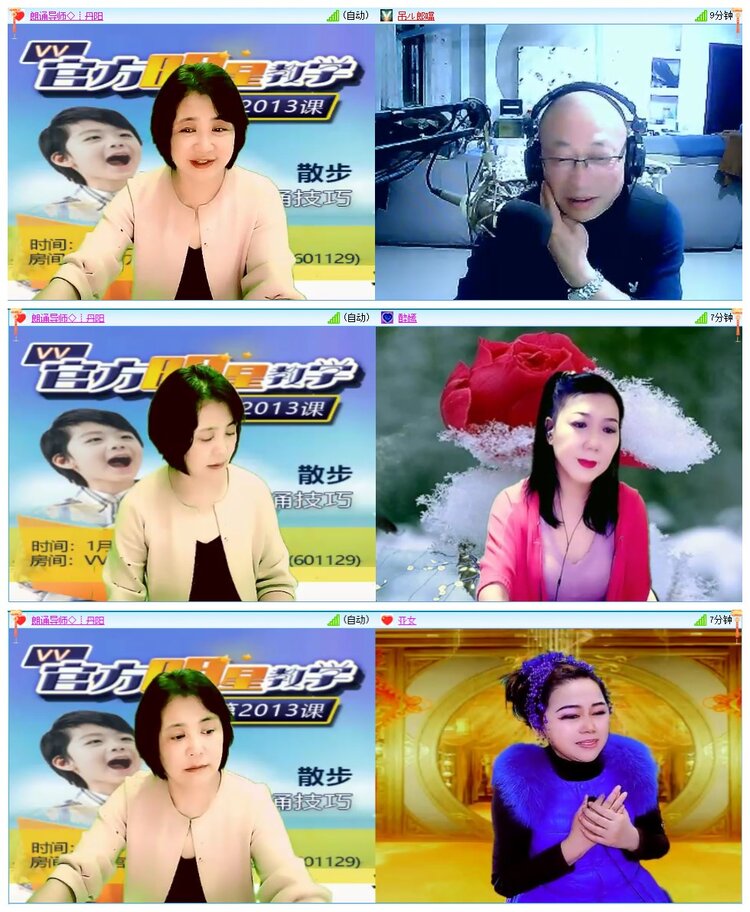Image resolution: width=750 pixels, height=912 pixels.
Task: Open the stream quality dropdown beside 酷娴
Action: click(356, 319)
